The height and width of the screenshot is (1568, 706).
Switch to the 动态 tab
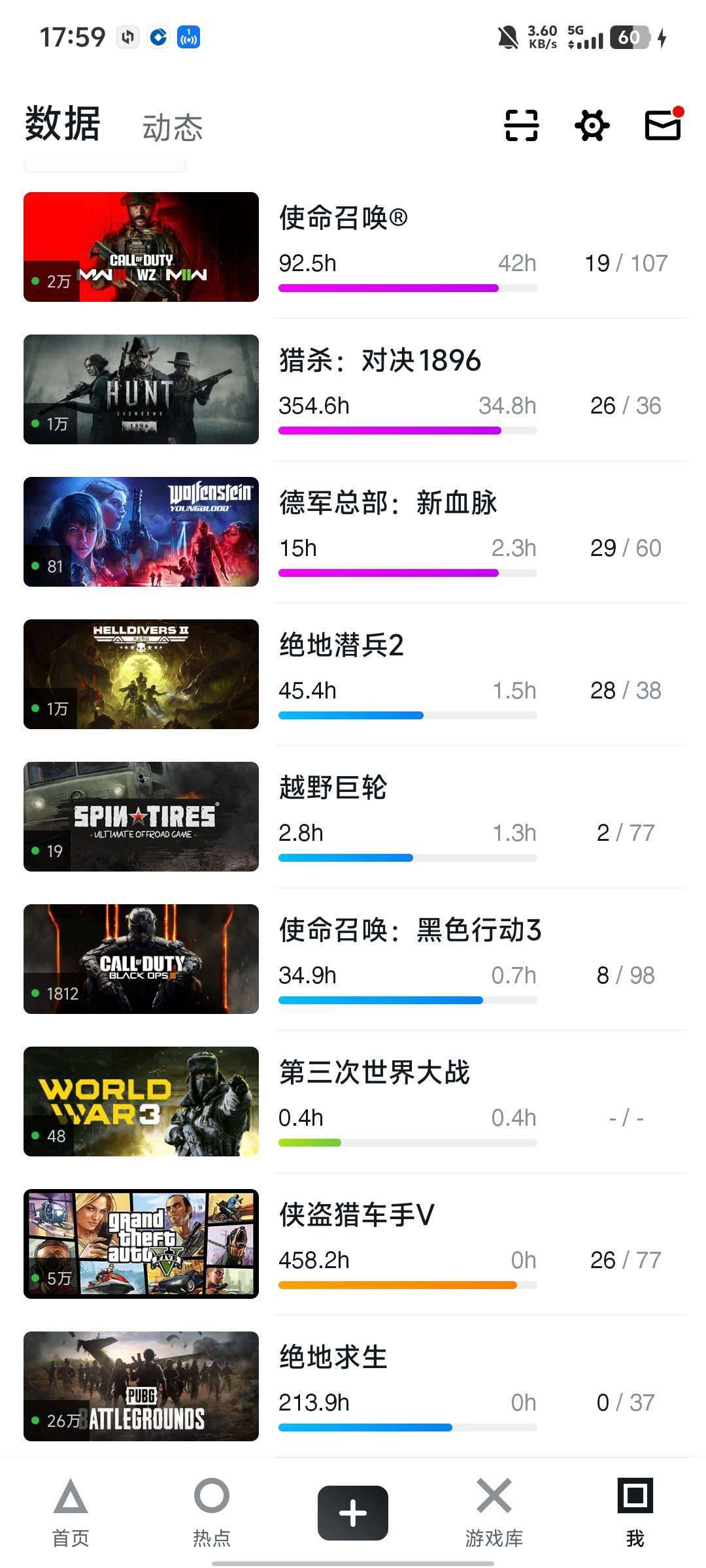173,127
